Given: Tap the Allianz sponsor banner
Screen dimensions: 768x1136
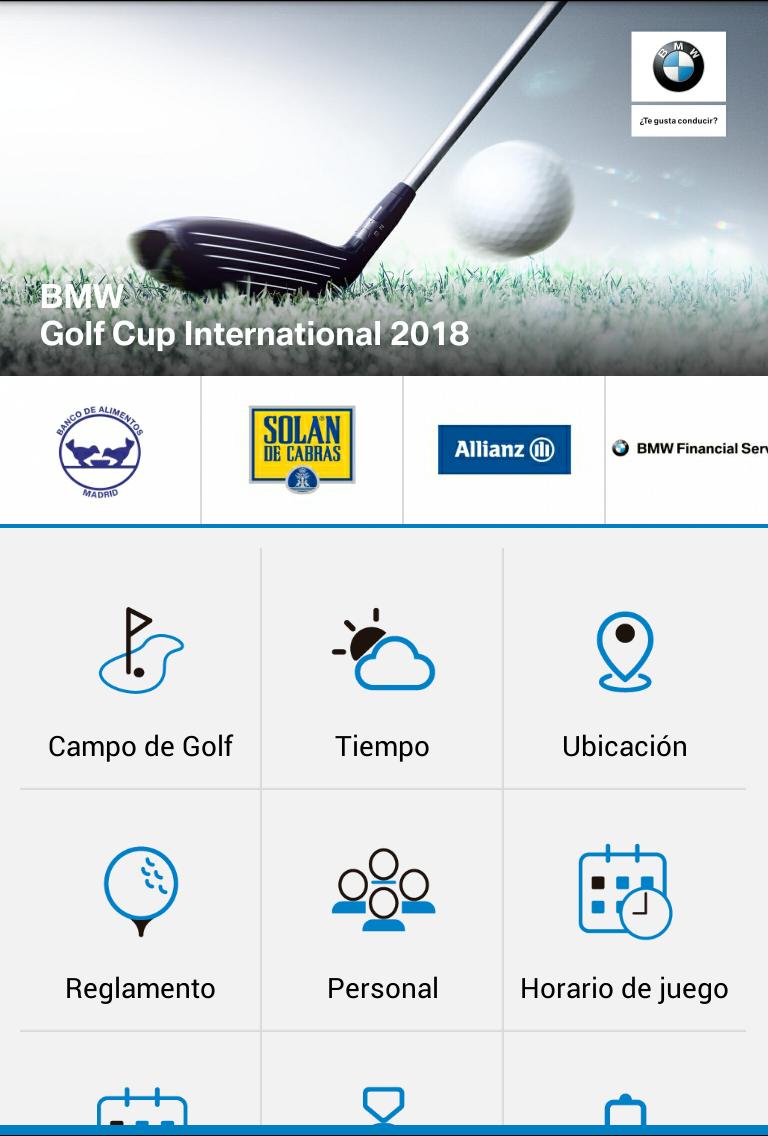Looking at the screenshot, I should pos(504,450).
